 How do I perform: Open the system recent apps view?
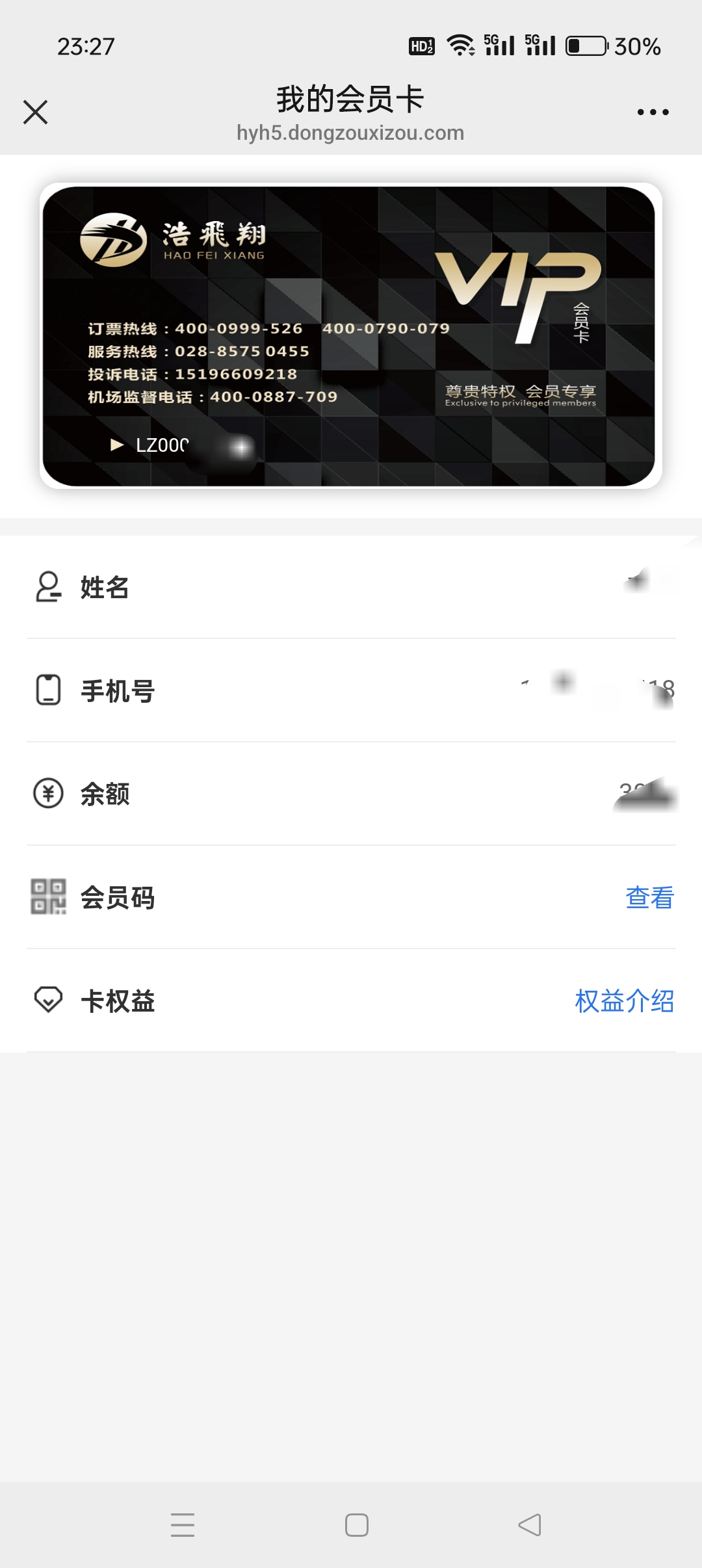[183, 1524]
